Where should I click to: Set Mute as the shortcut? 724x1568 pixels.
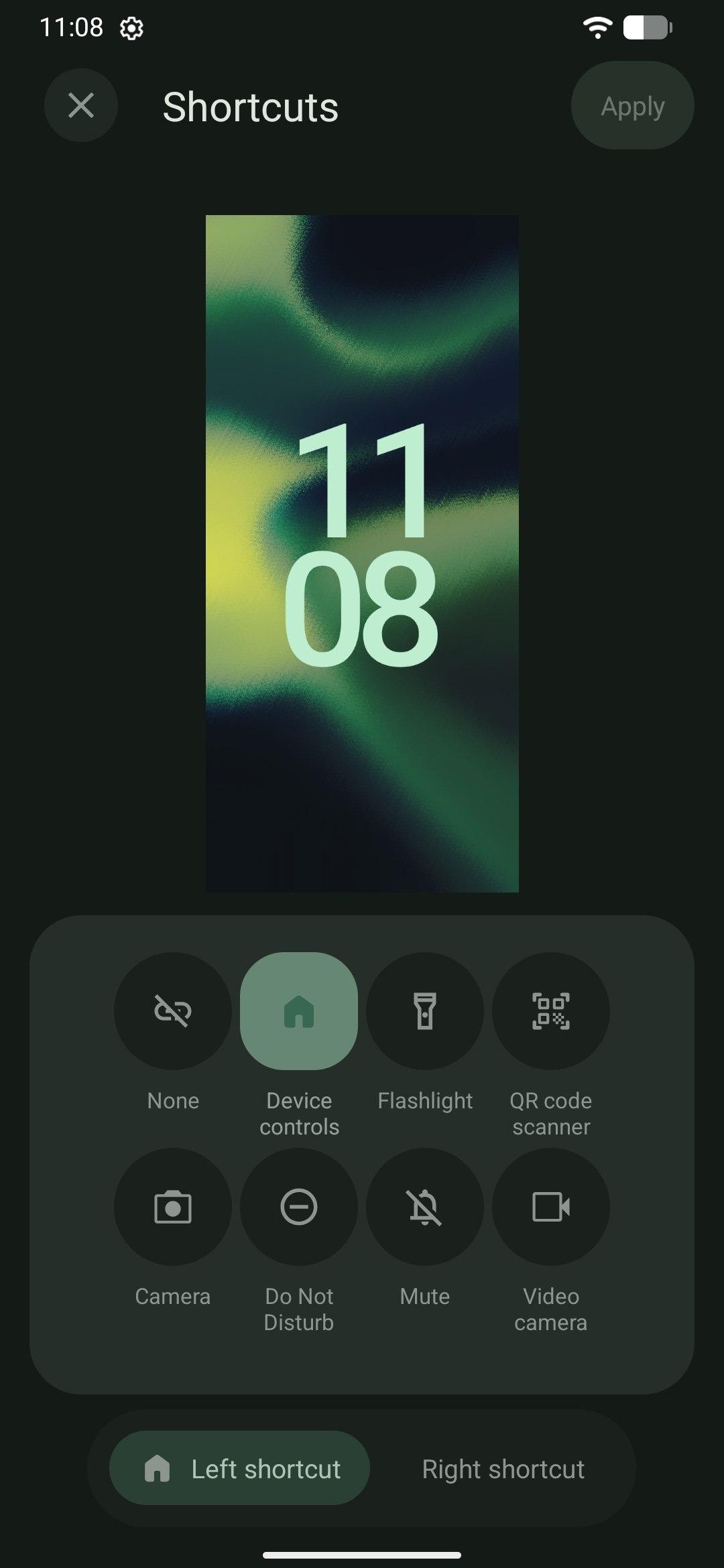point(425,1207)
